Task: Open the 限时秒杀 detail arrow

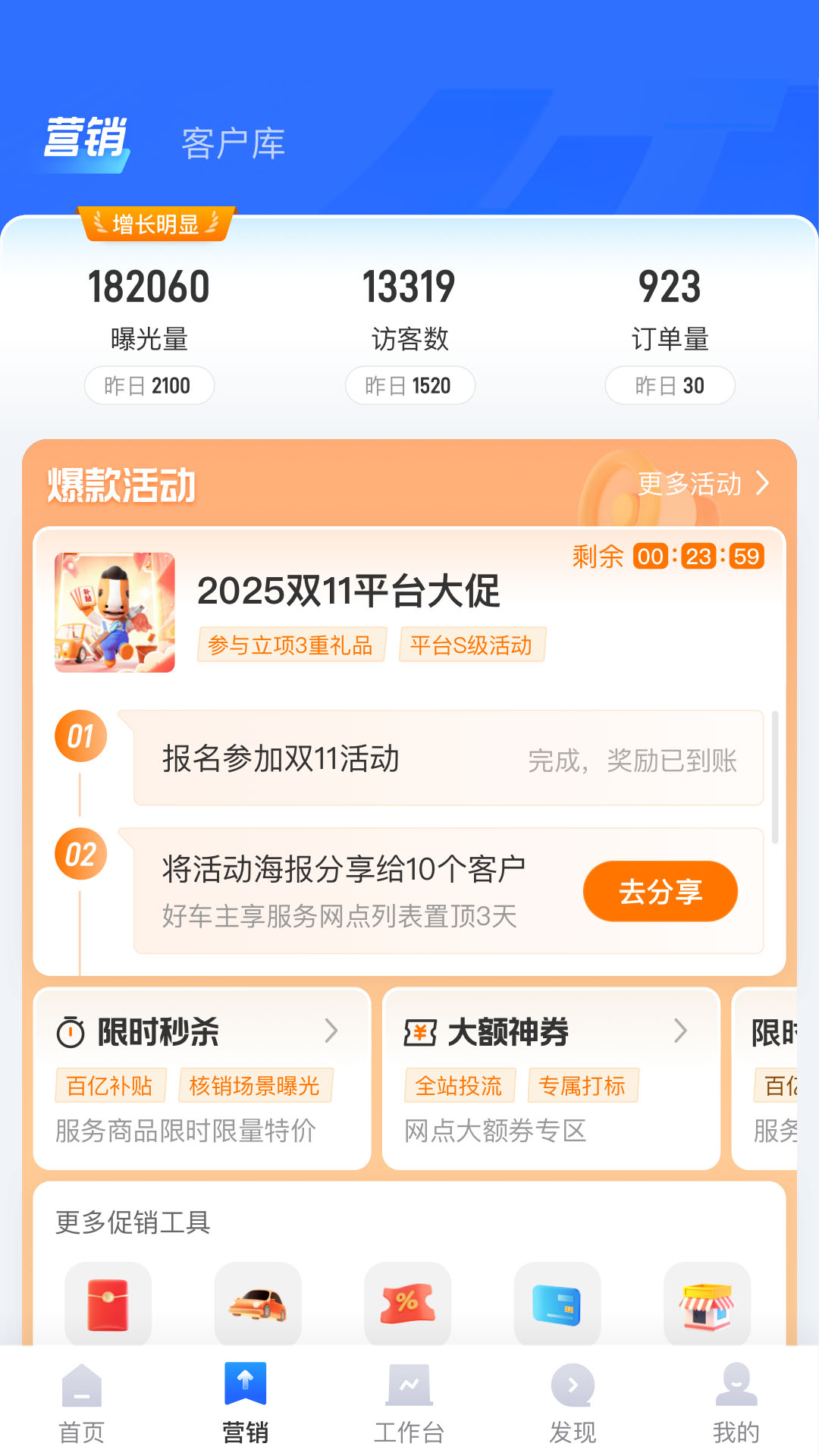Action: coord(332,1031)
